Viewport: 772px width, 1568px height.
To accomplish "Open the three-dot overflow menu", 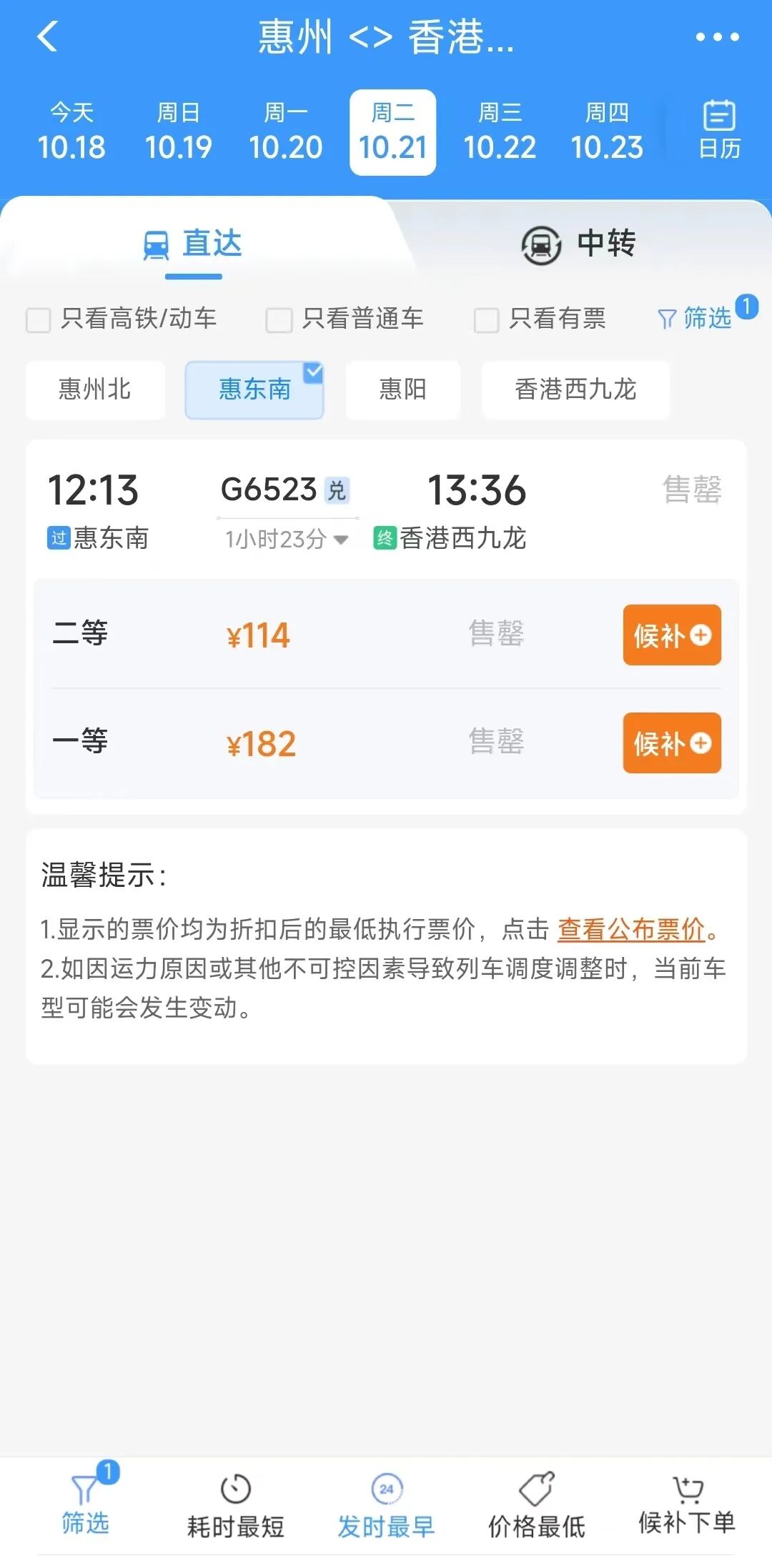I will pos(717,37).
